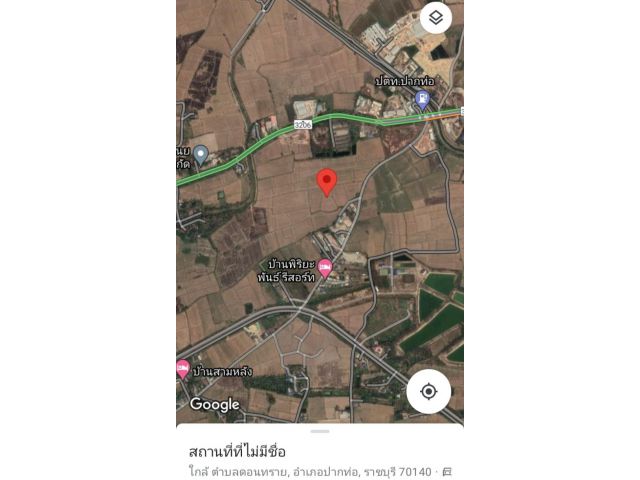
Task: Open the บ้านพิริยะพันธ์ รีสอร์ท hotel marker
Action: [x=325, y=267]
